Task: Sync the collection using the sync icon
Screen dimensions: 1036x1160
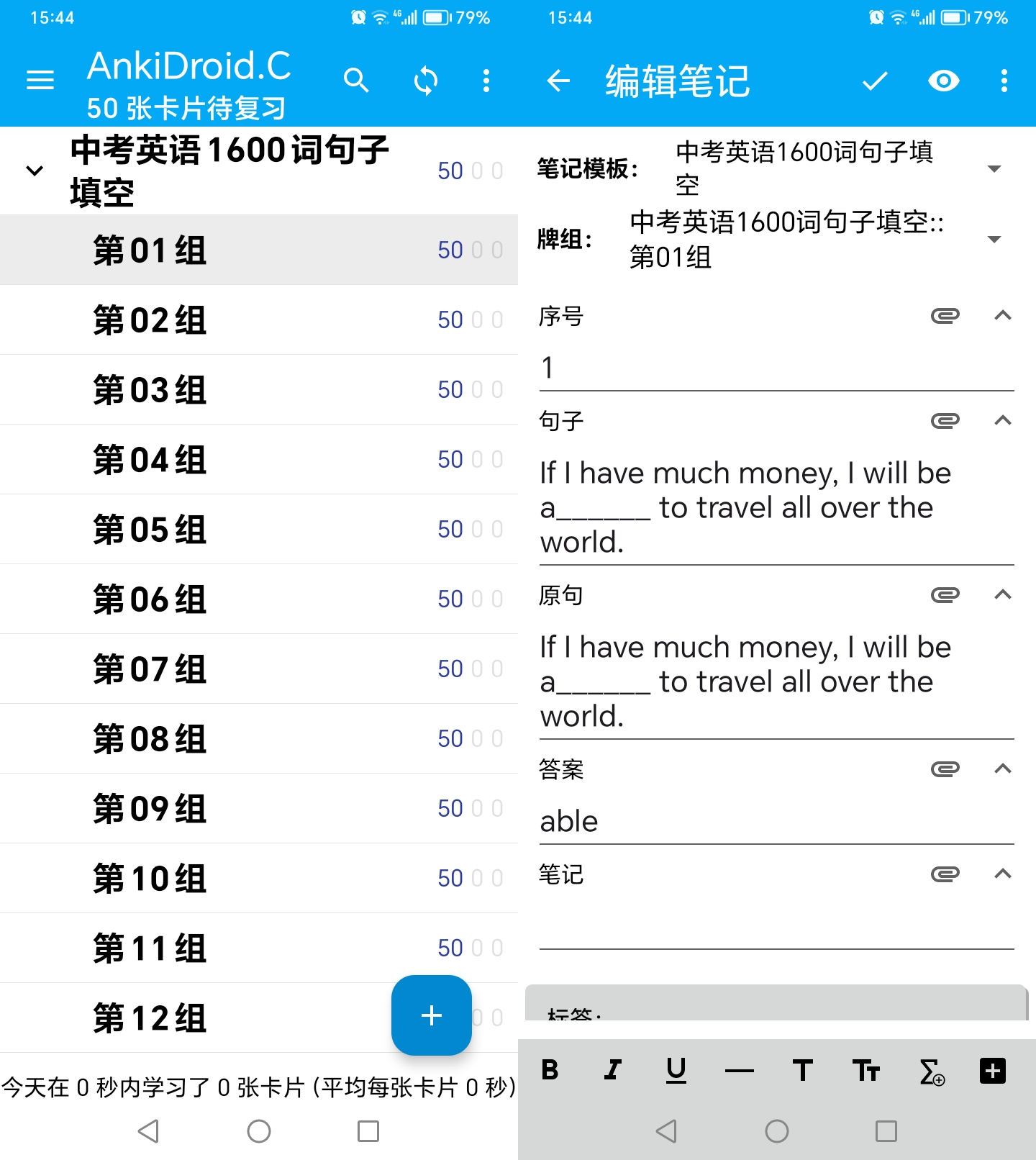Action: [426, 80]
